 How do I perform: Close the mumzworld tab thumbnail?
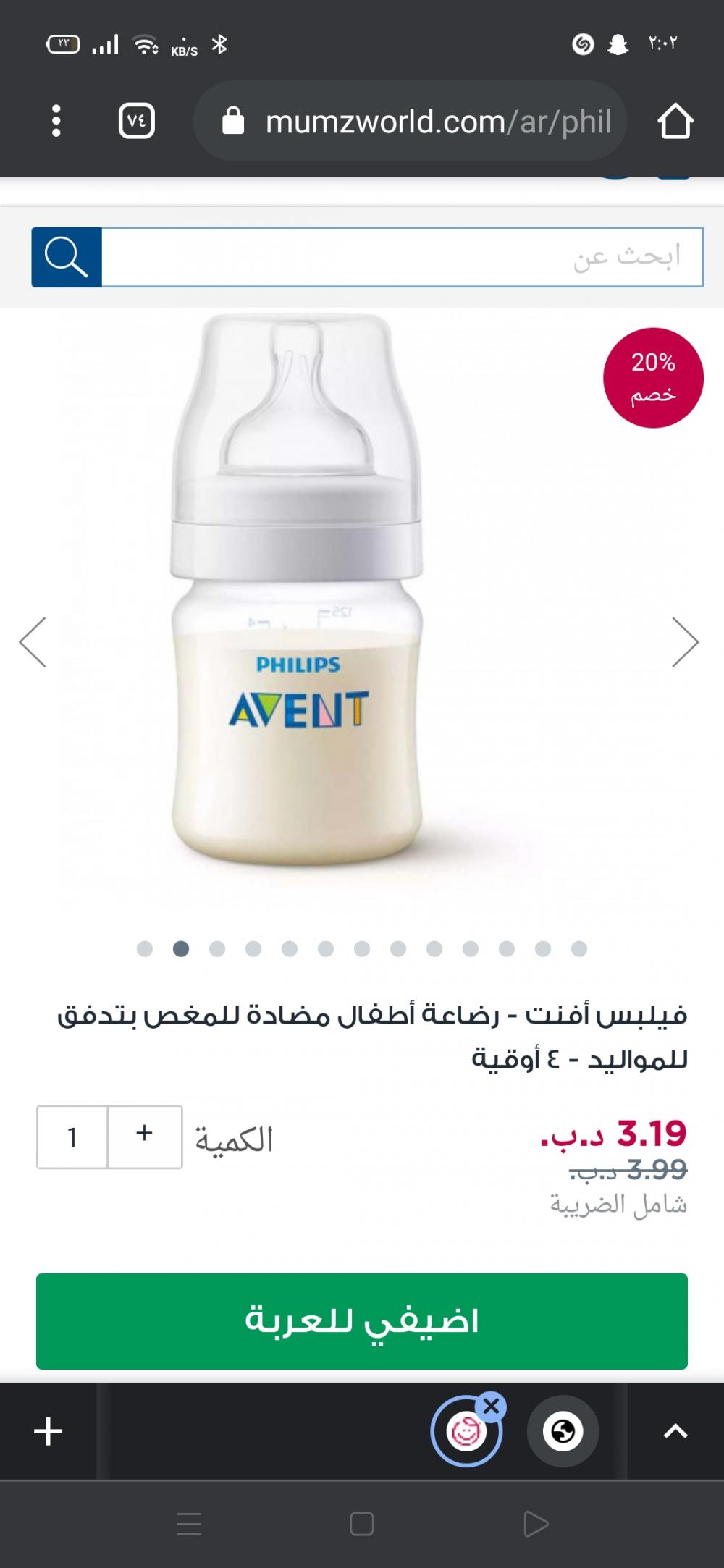coord(492,1407)
